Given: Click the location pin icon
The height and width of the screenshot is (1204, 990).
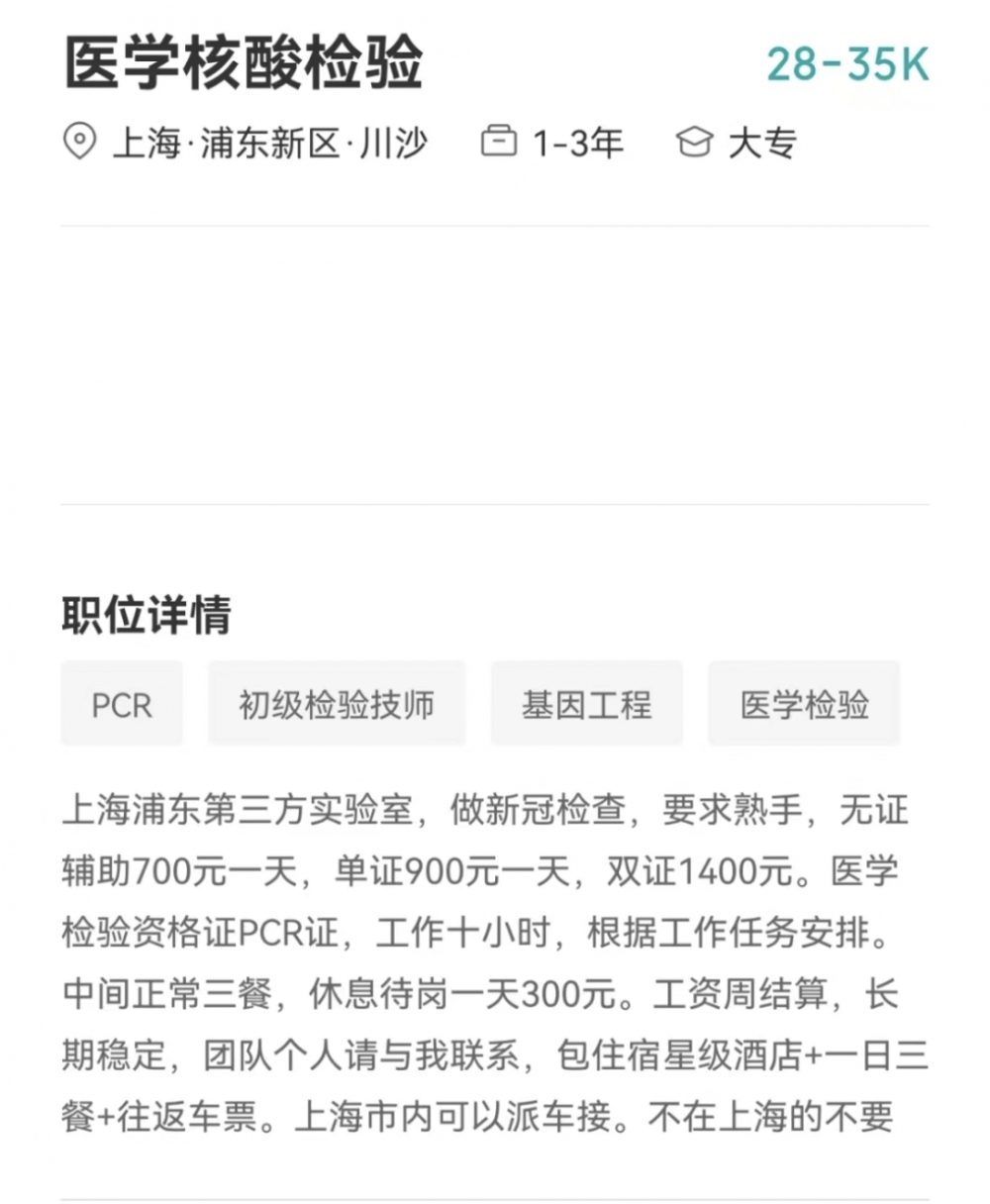Looking at the screenshot, I should 78,143.
